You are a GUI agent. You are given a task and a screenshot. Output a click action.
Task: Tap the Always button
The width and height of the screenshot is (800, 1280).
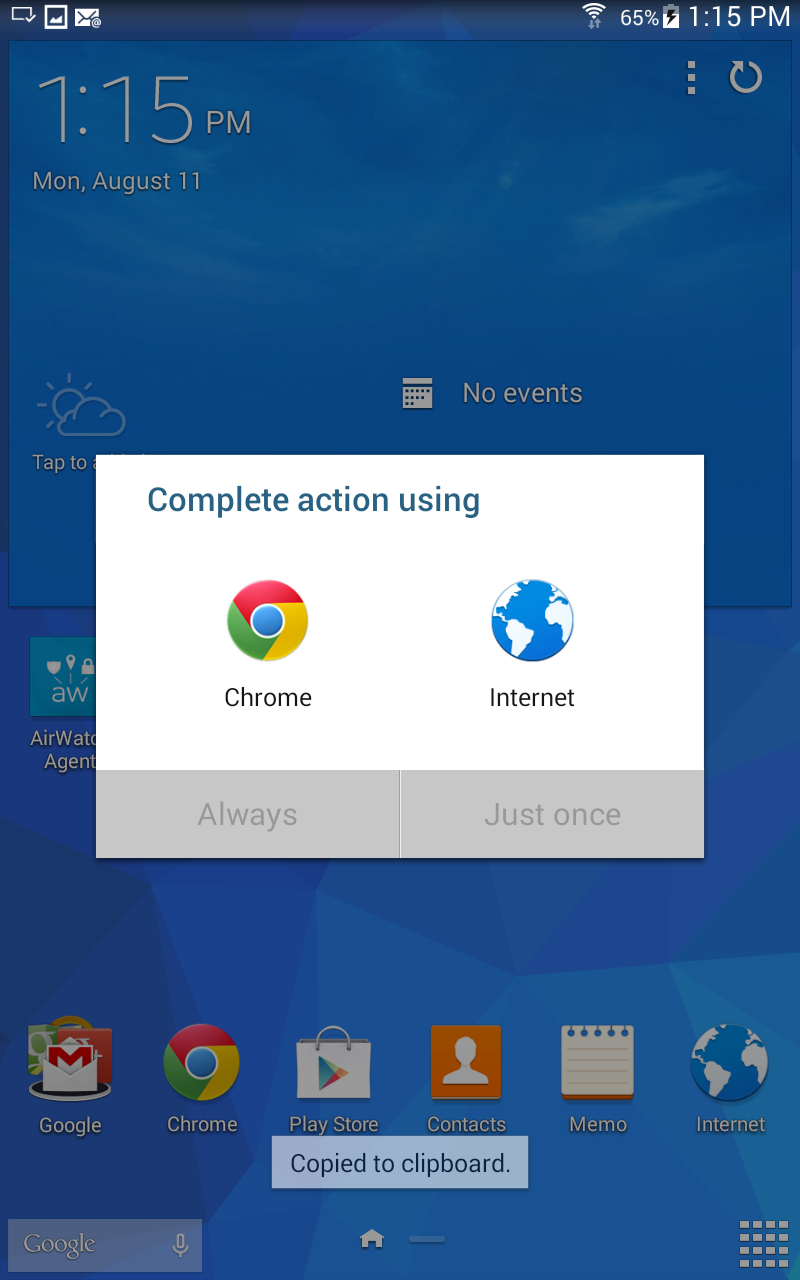click(x=247, y=814)
